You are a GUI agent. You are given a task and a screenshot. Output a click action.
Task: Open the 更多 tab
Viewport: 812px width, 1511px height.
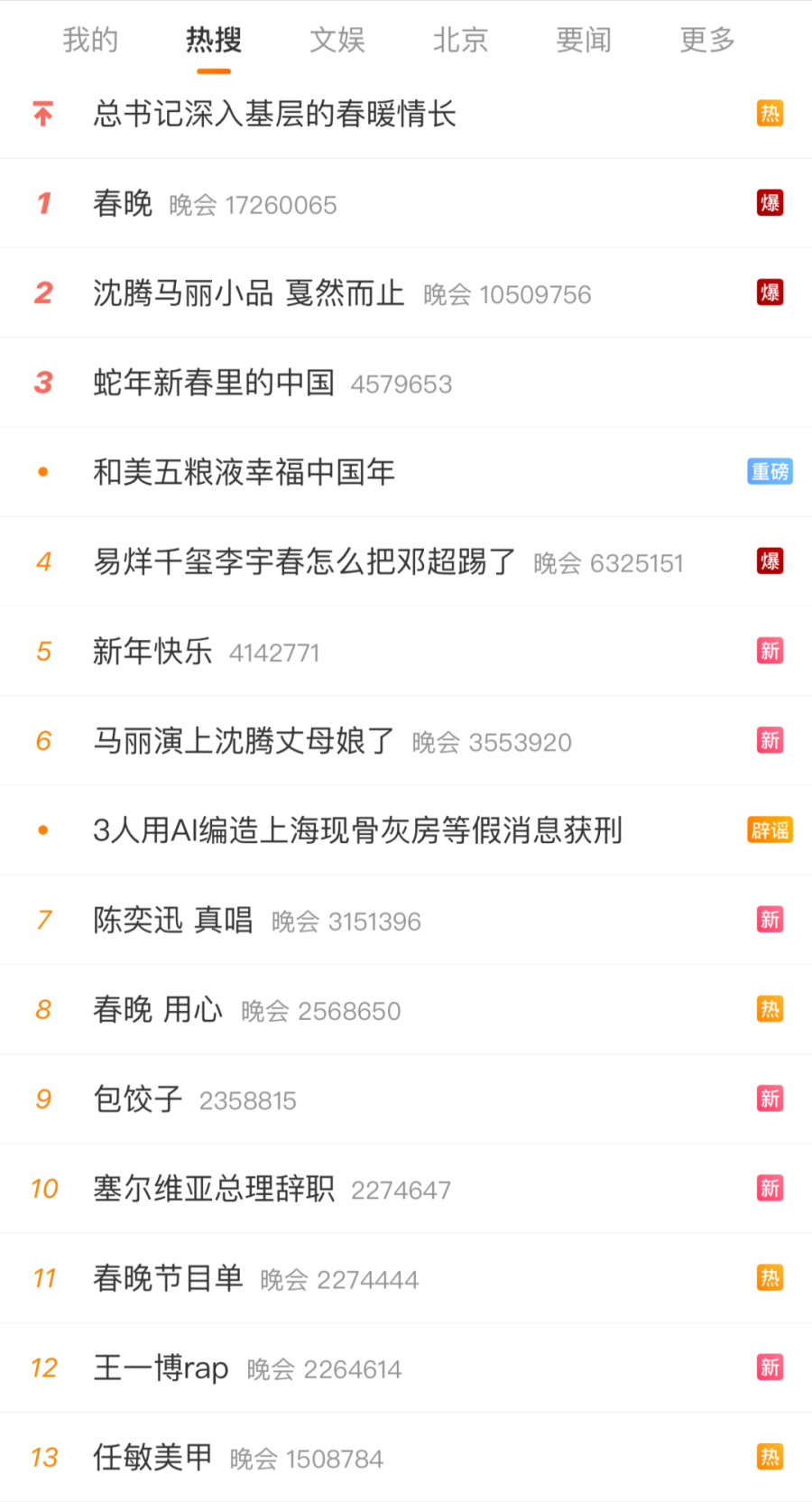707,41
